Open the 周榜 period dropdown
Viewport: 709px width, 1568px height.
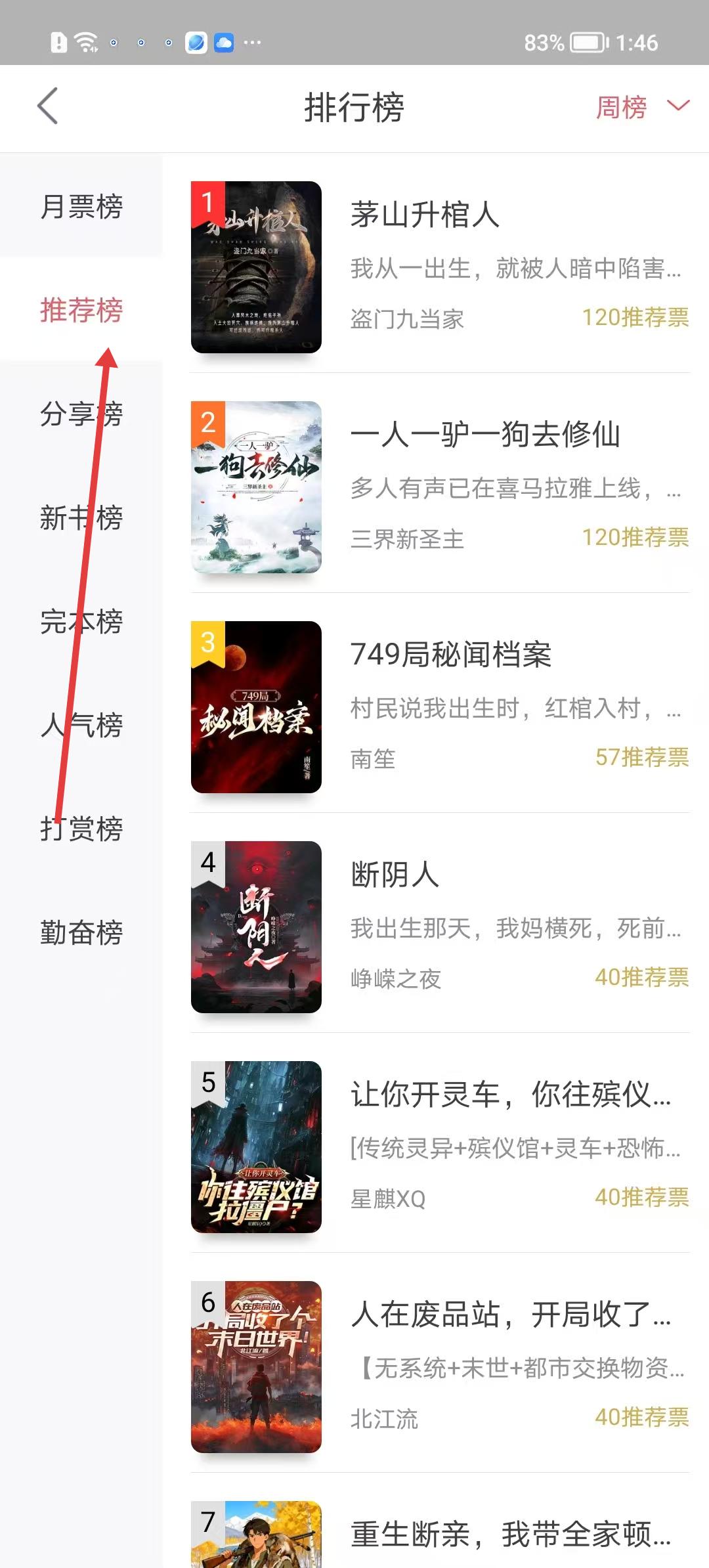(x=641, y=106)
